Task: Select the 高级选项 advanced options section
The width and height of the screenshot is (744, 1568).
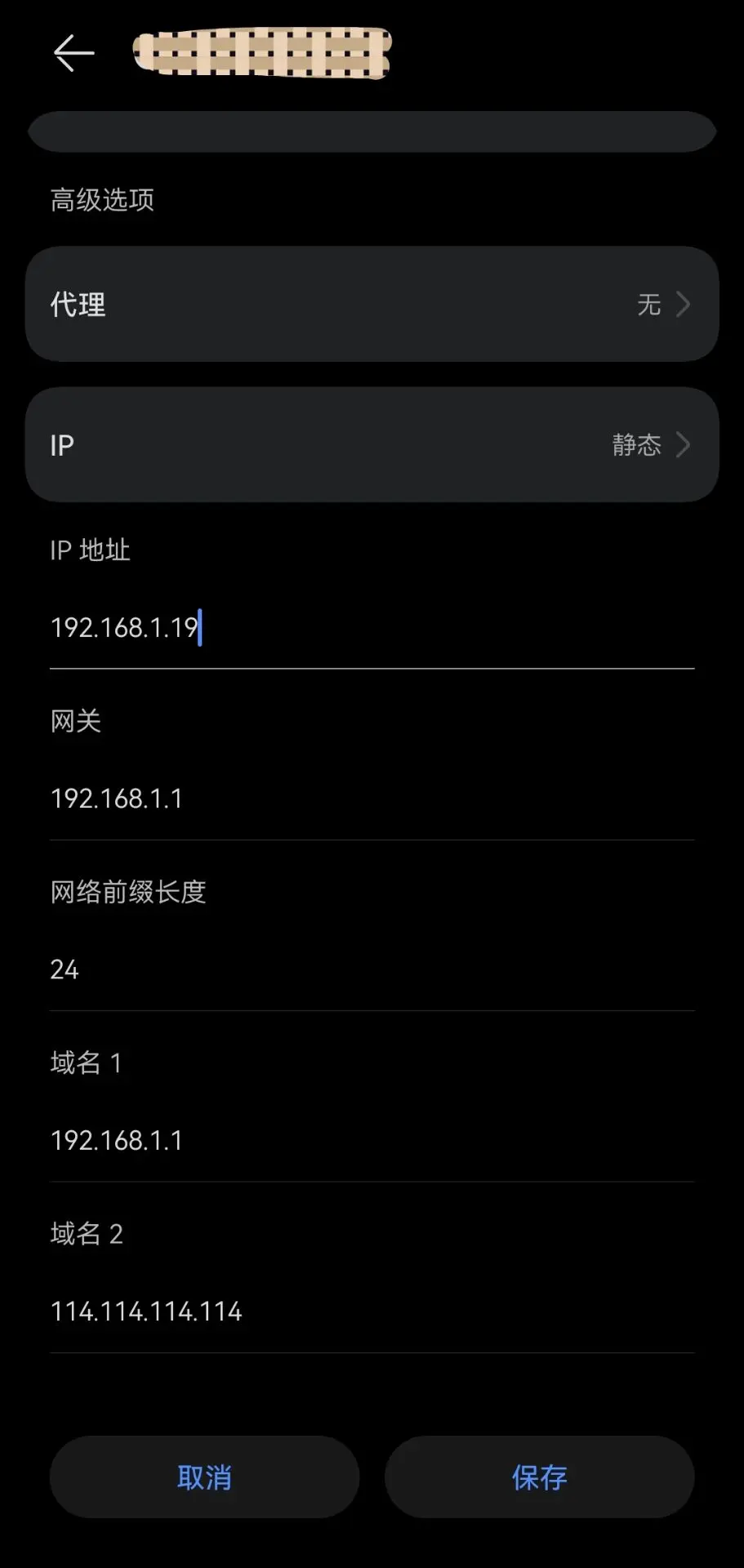Action: pos(103,201)
